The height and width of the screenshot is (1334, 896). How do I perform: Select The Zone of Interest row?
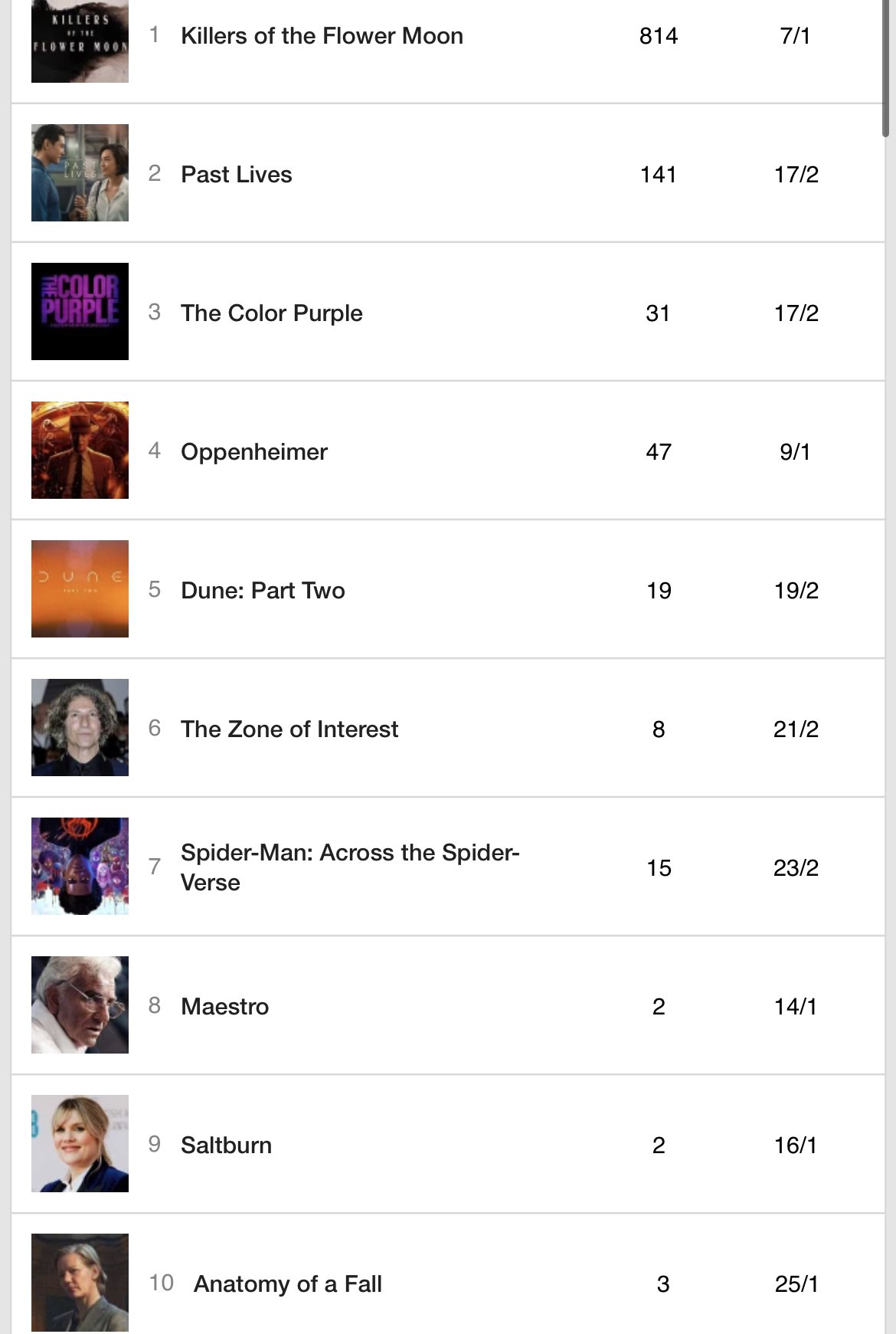click(289, 729)
